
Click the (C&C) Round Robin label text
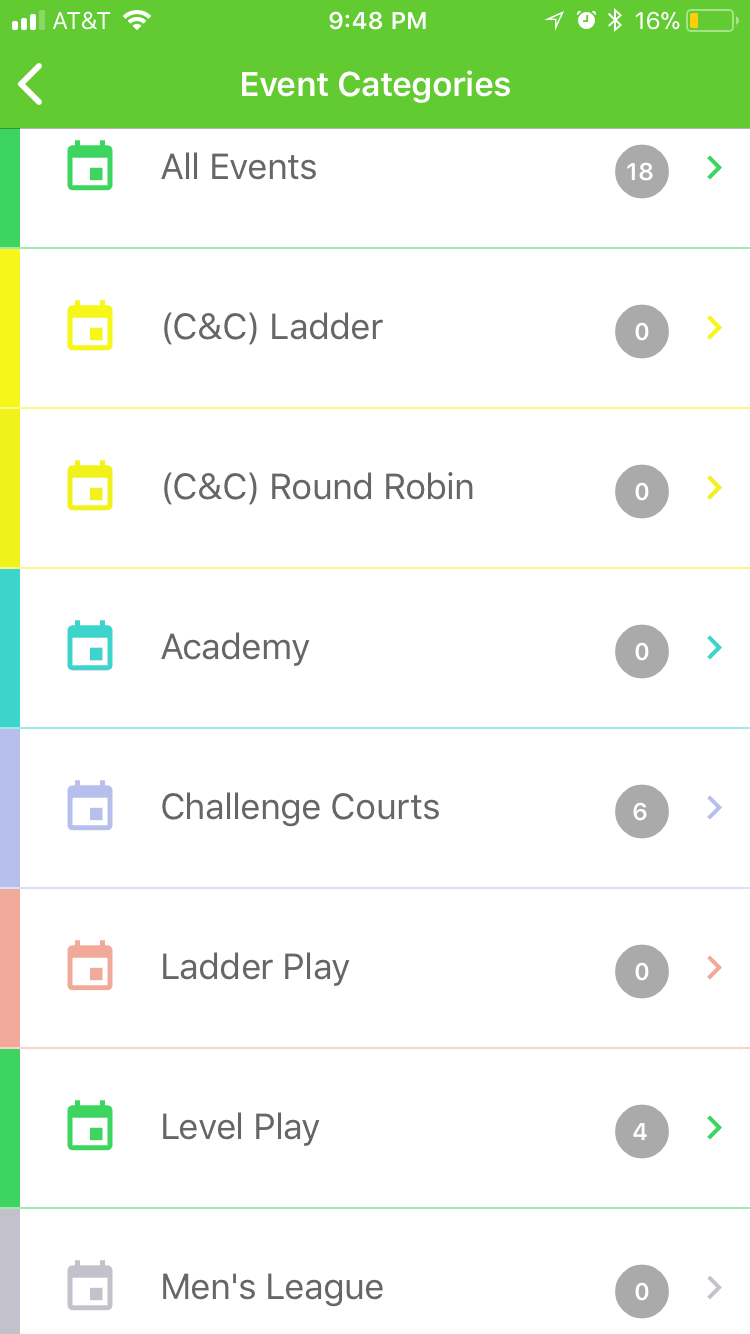point(317,487)
